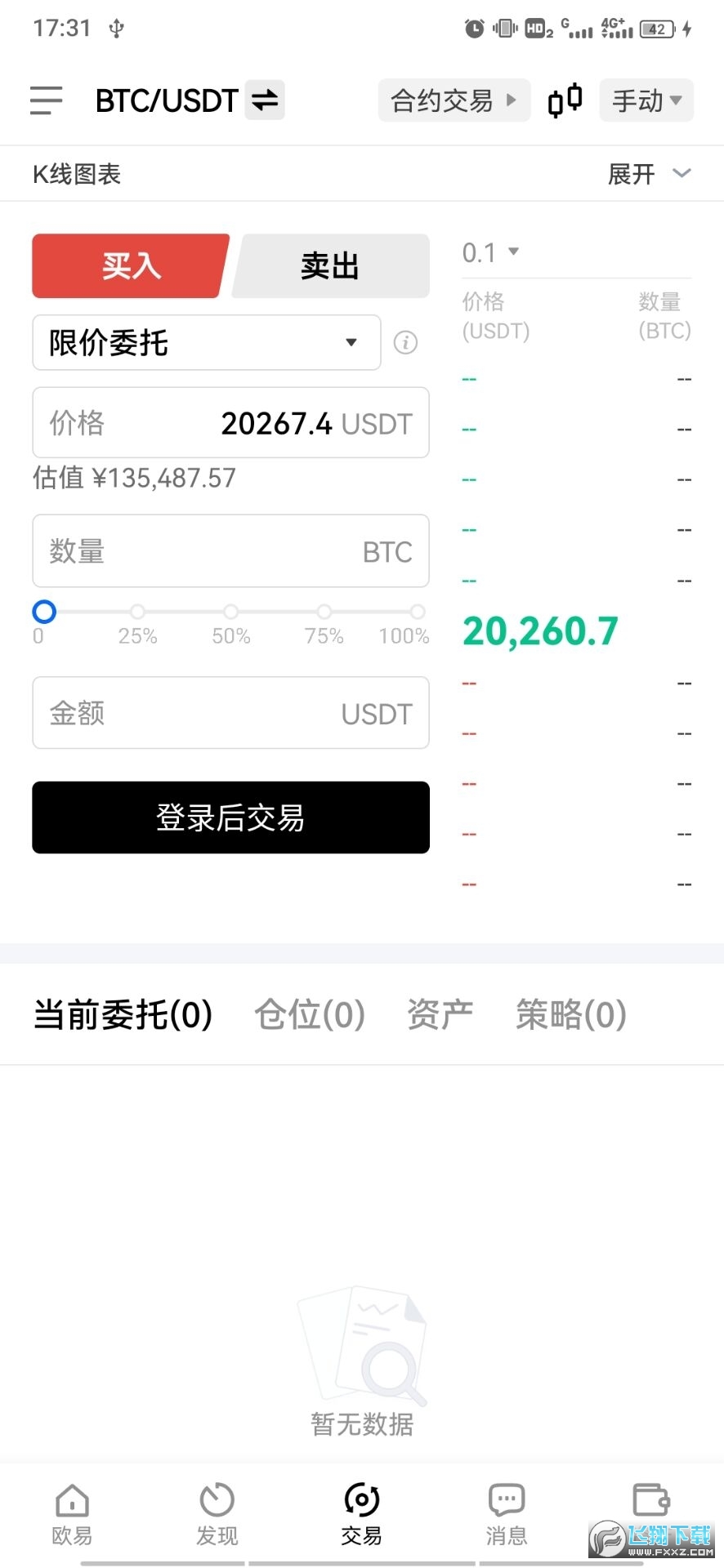Tap the info icon beside 限价委托
This screenshot has height=1568, width=724.
(405, 343)
